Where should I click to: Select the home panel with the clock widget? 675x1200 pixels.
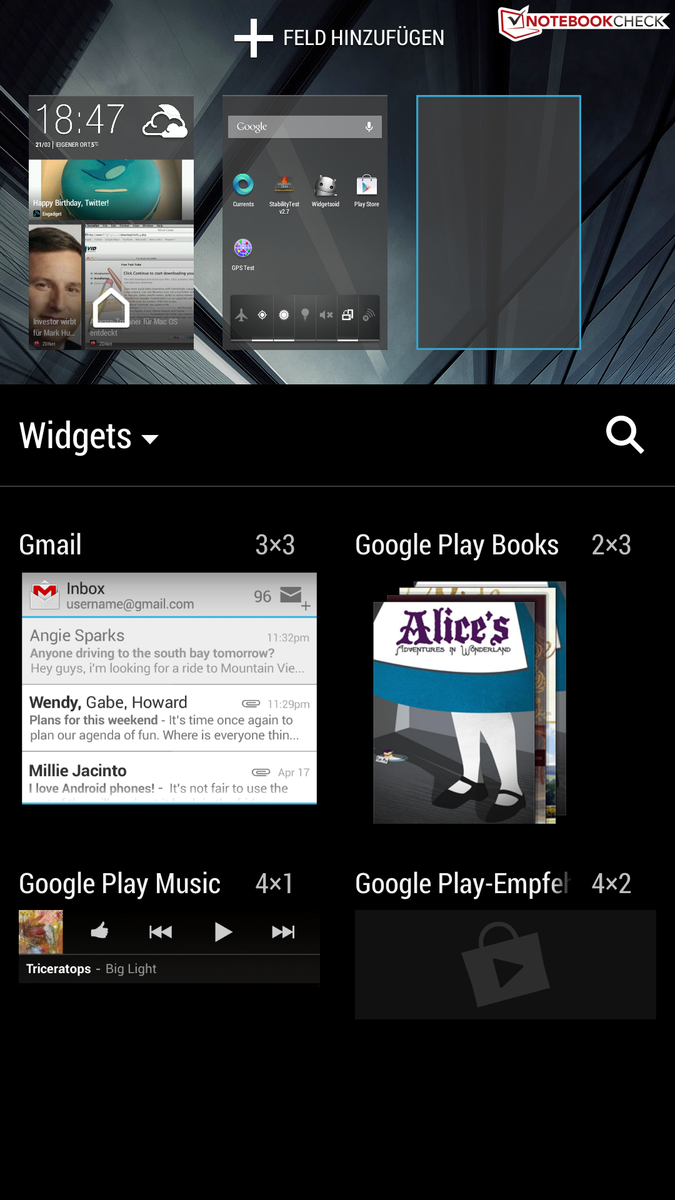[111, 222]
